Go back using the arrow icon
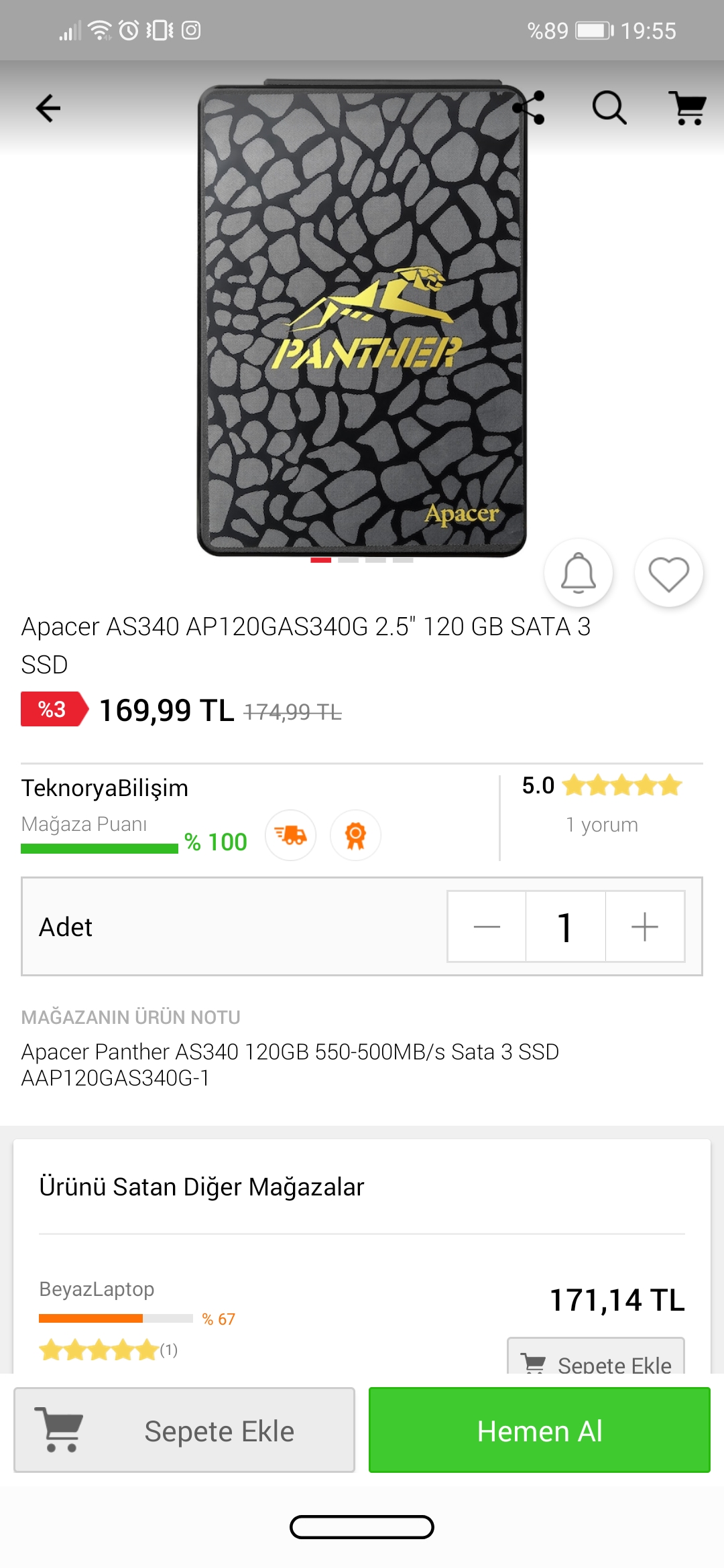The width and height of the screenshot is (724, 1568). [48, 108]
